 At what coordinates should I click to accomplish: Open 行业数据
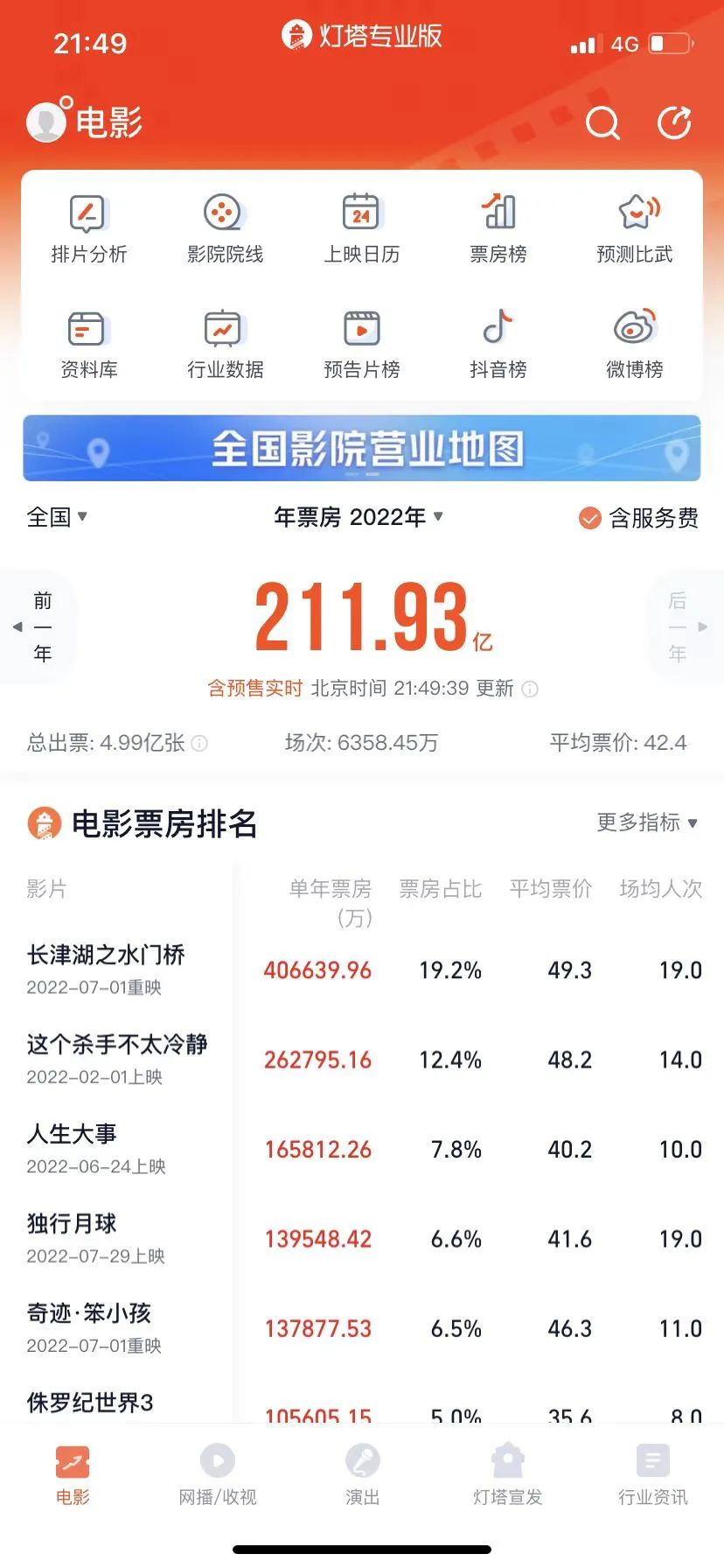point(225,343)
